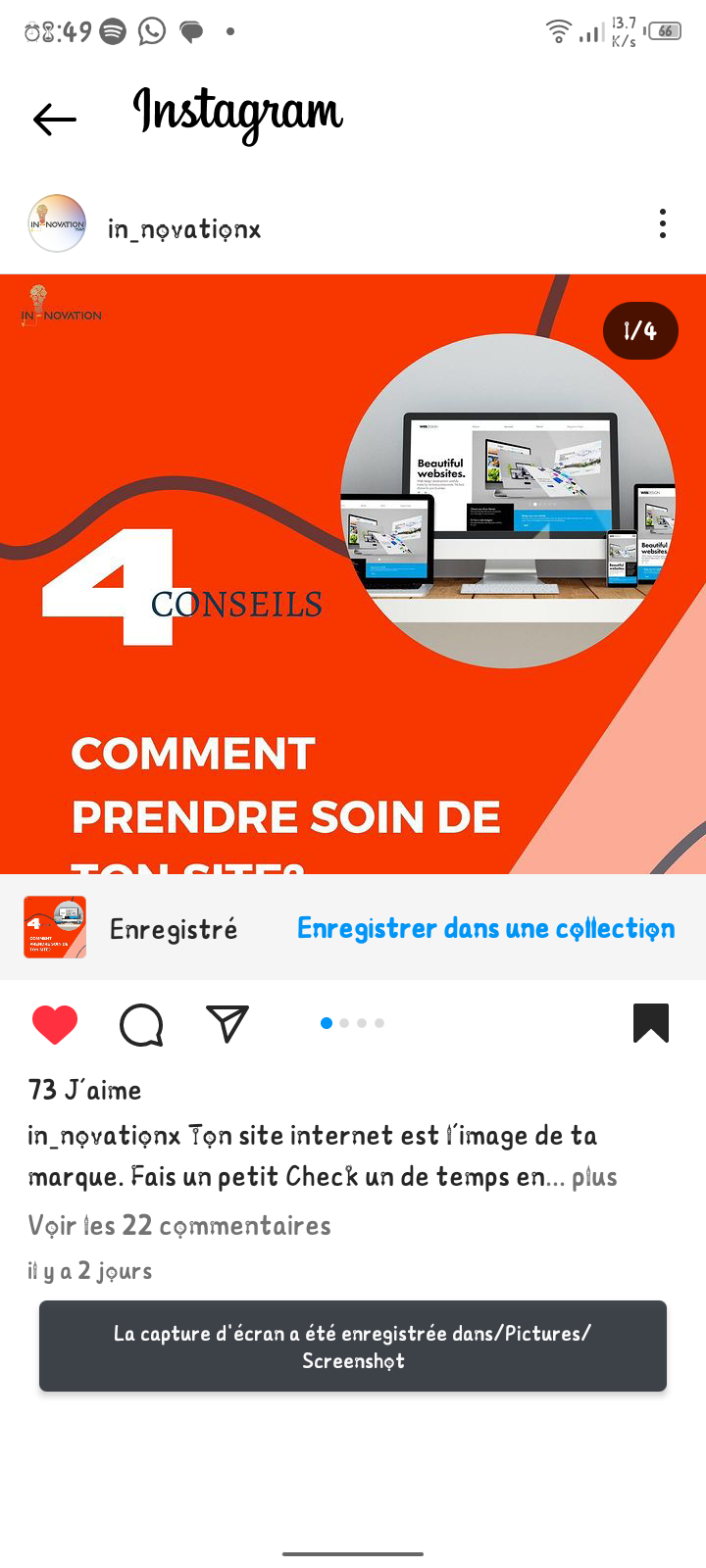The image size is (706, 1568).
Task: Share the post via paper plane icon
Action: coord(227,1024)
